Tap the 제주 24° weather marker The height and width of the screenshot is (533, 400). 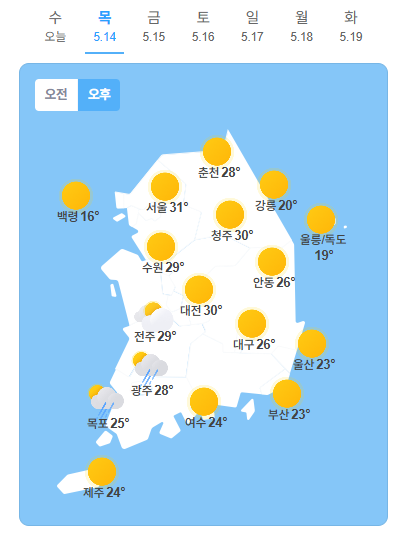(104, 478)
